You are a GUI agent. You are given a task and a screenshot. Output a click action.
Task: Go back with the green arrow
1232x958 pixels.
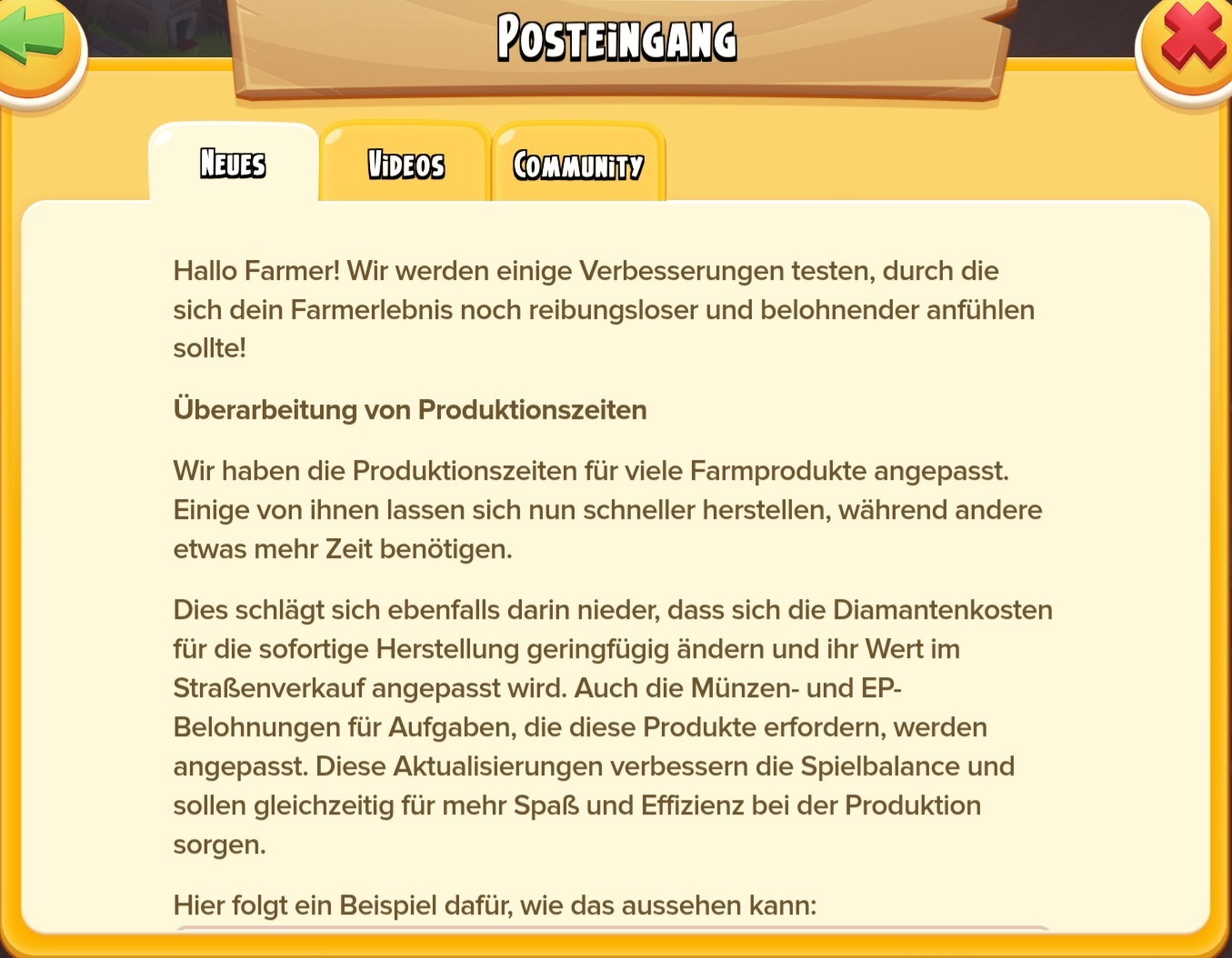tap(35, 41)
